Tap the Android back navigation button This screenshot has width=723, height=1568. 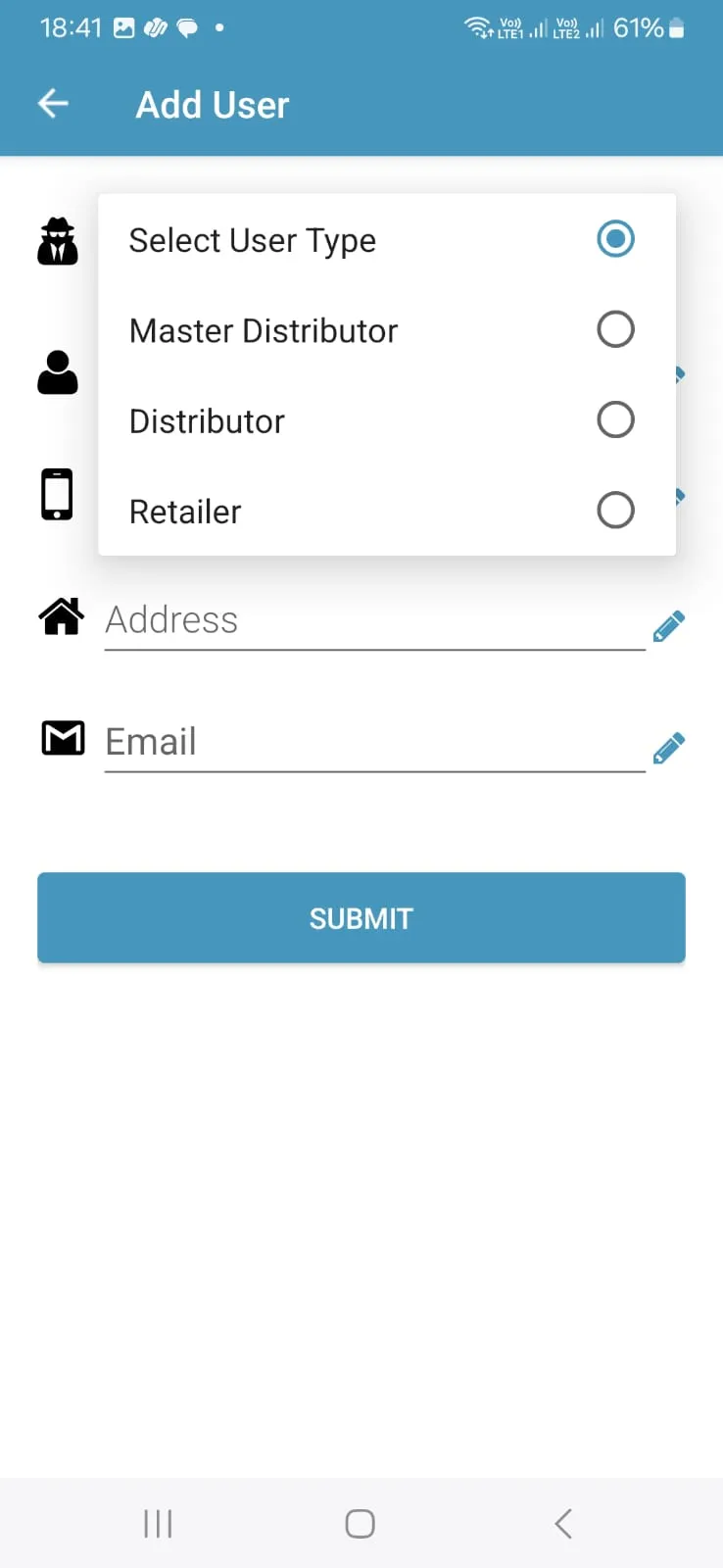[x=562, y=1523]
